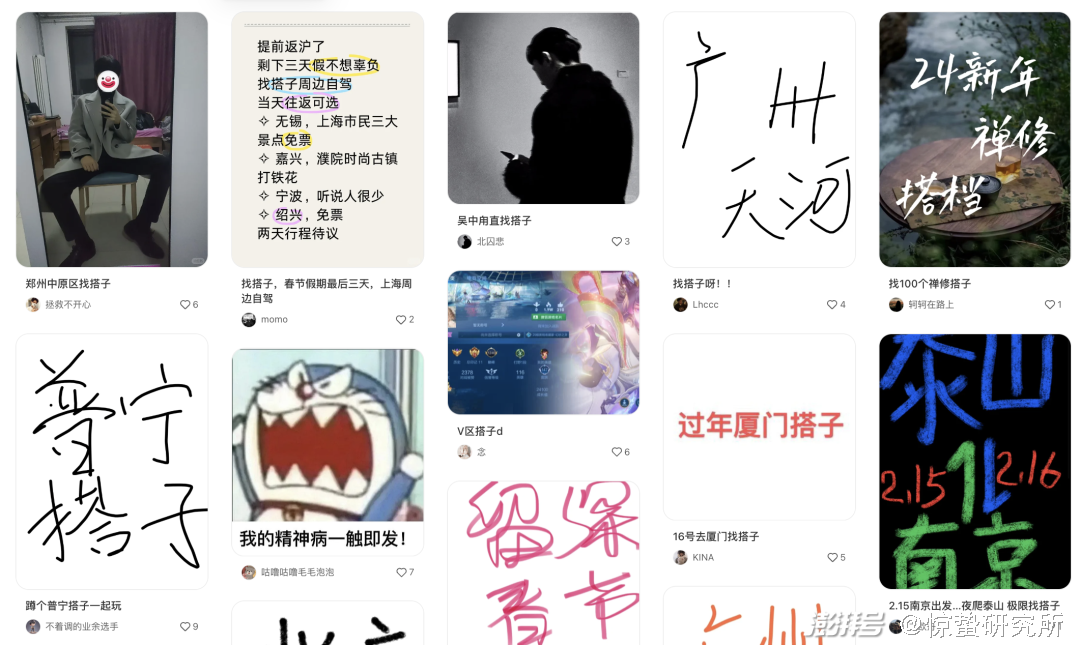Open the 广州天河 找搭子呀 post
The height and width of the screenshot is (645, 1080).
[759, 140]
